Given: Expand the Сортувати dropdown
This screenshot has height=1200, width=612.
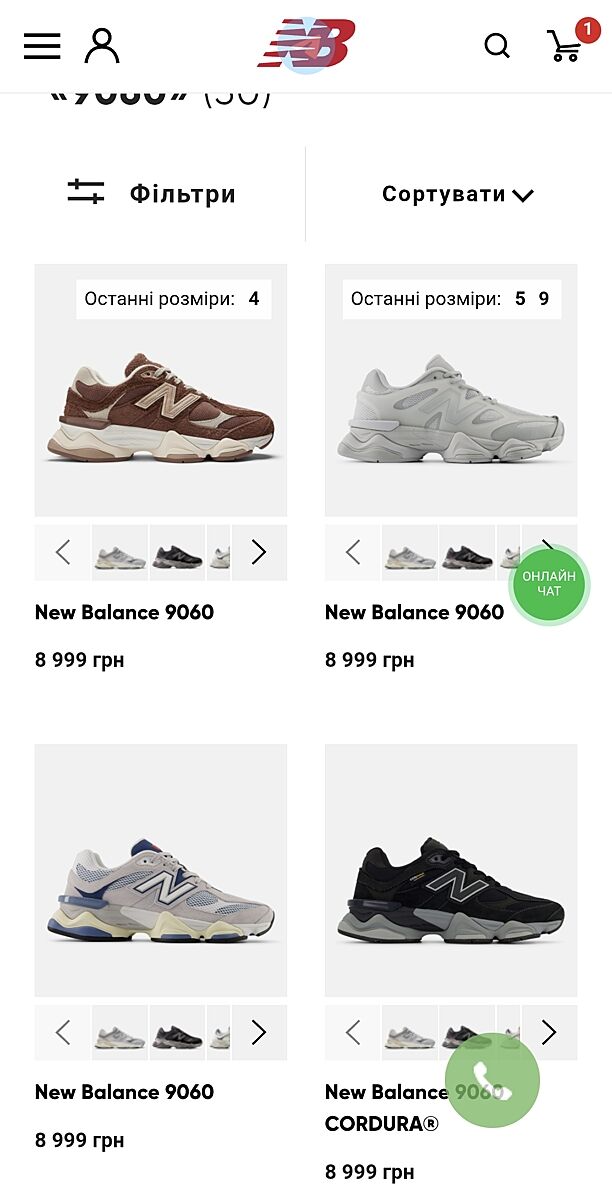Looking at the screenshot, I should coord(457,194).
